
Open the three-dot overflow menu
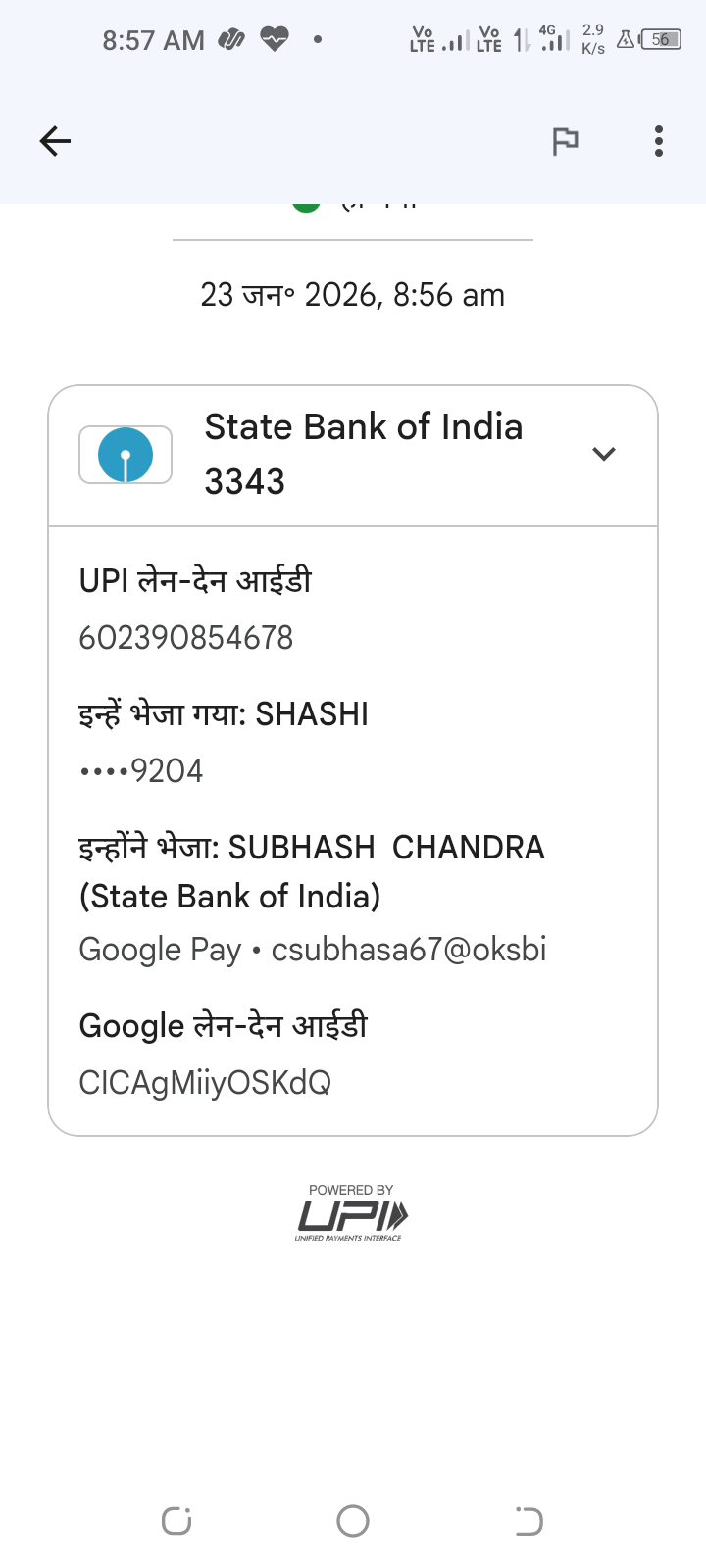(x=659, y=142)
